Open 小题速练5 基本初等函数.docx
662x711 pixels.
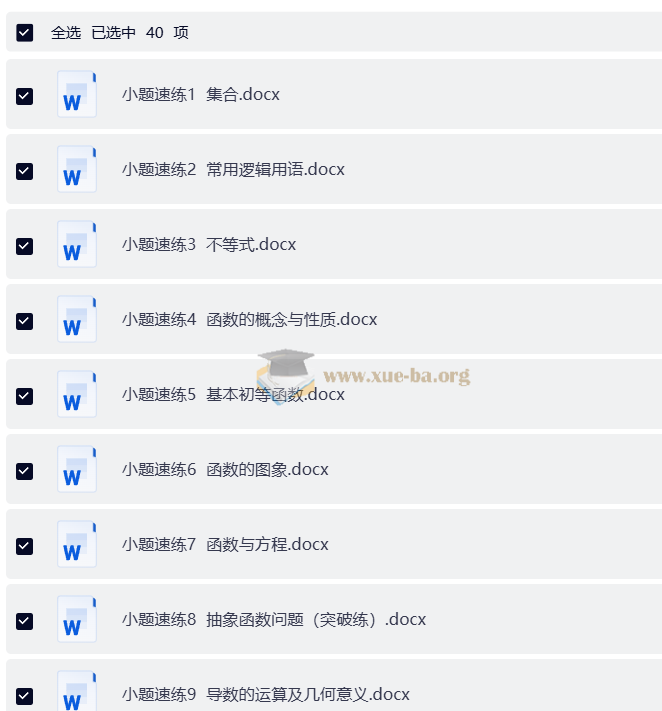coord(233,395)
